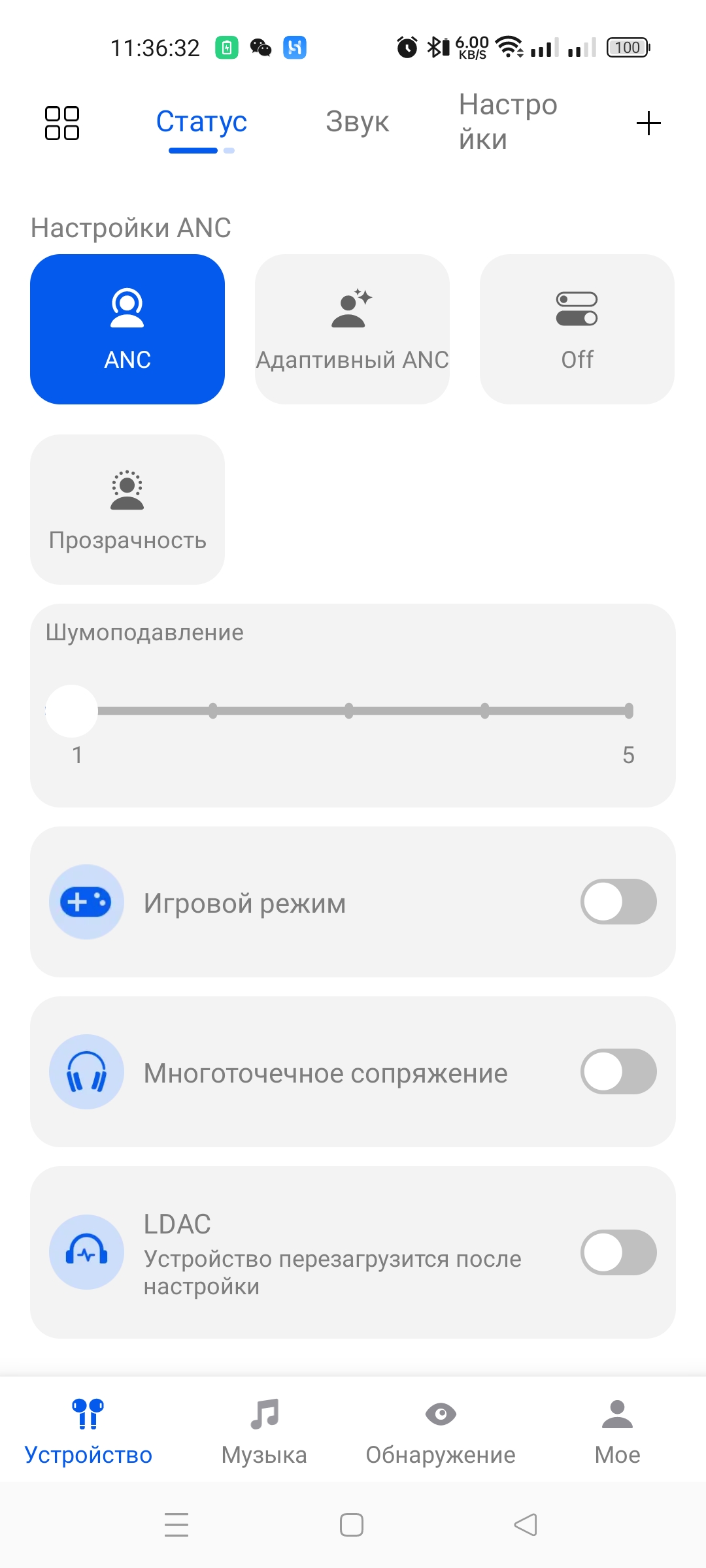Select the ANC mode
Screen dimensions: 706x1568
coord(127,329)
